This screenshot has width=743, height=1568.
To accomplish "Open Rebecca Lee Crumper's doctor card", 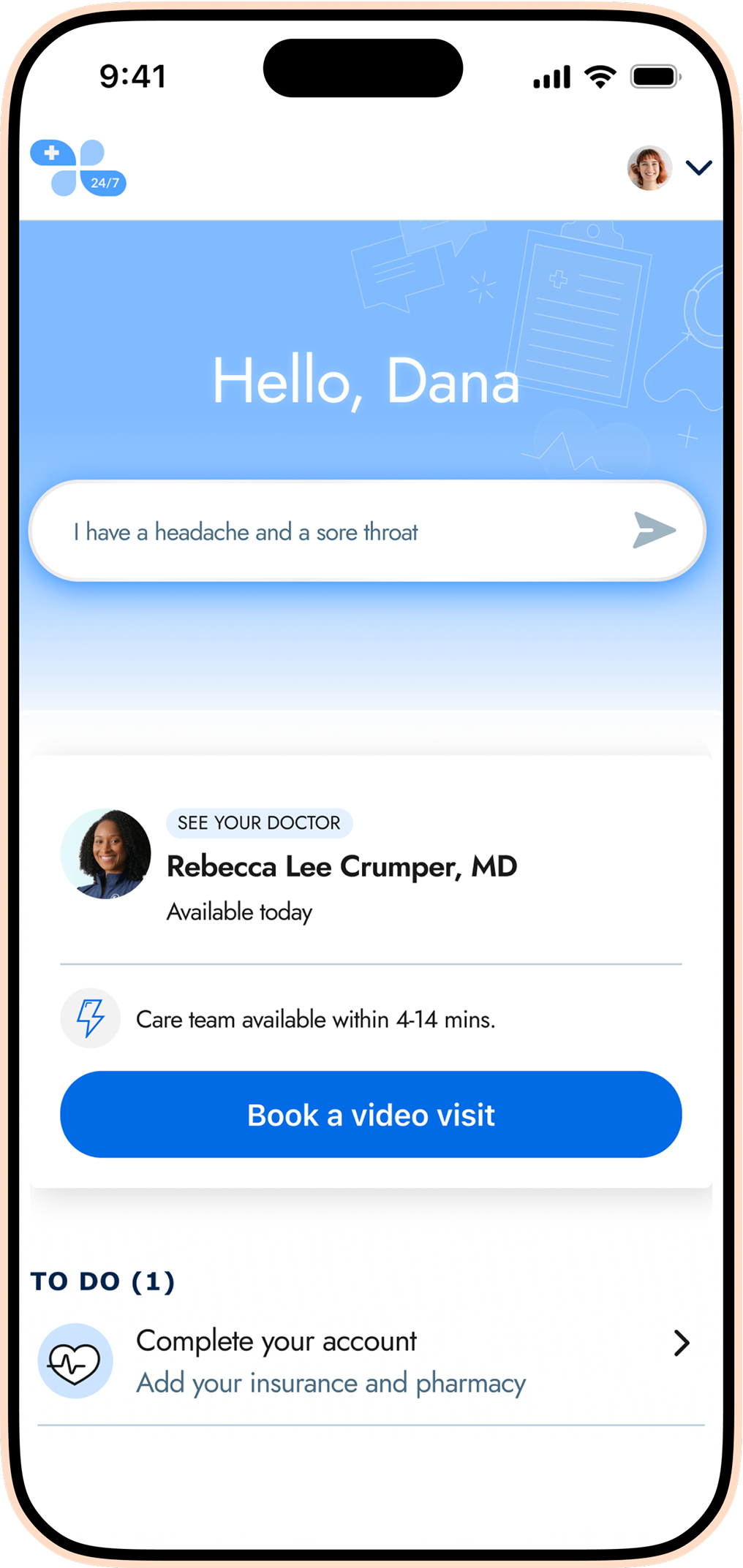I will coord(341,866).
